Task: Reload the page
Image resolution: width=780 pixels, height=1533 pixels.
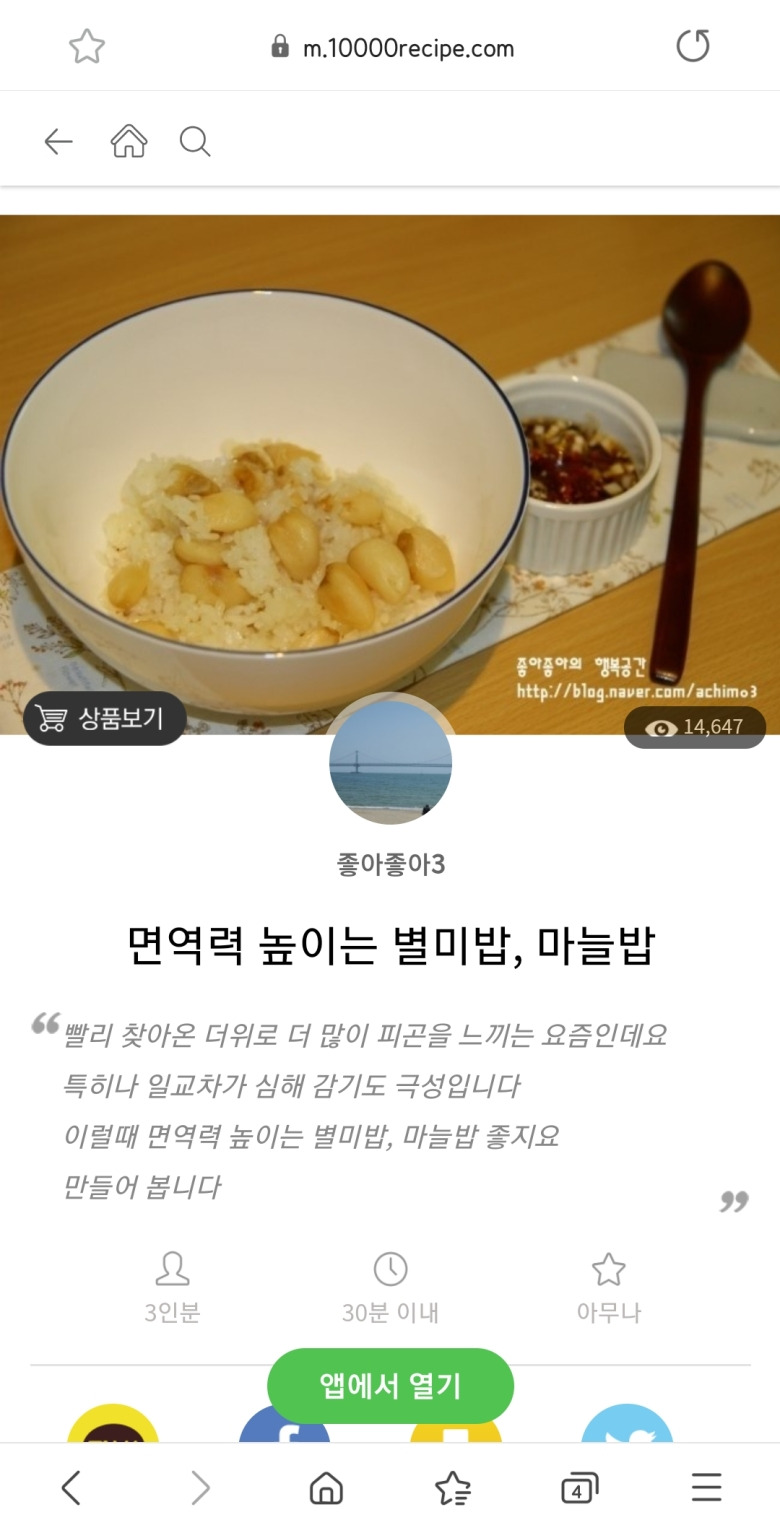Action: (x=692, y=46)
